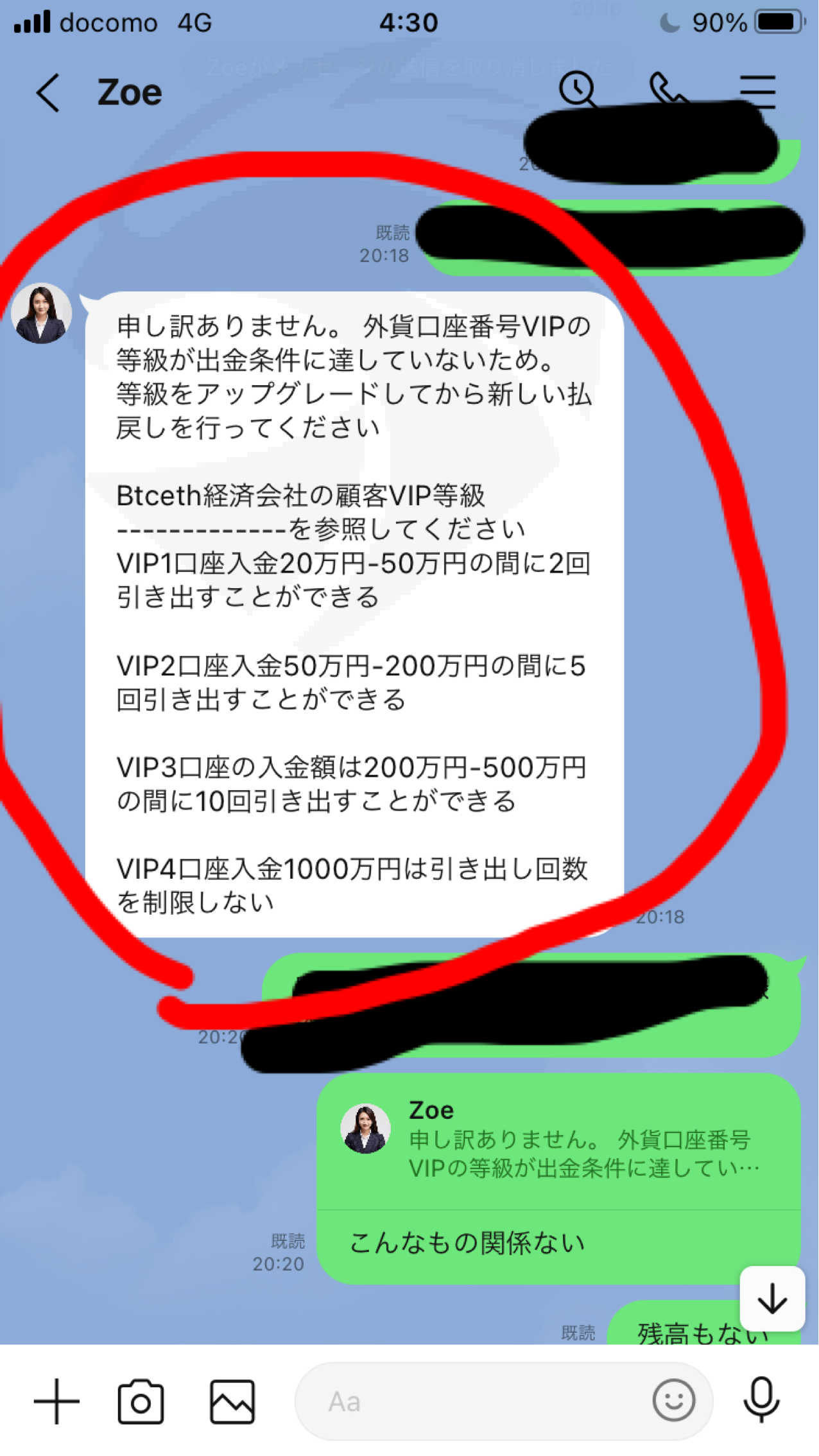The width and height of the screenshot is (819, 1456).
Task: Open the camera to take a photo
Action: pos(141,1401)
